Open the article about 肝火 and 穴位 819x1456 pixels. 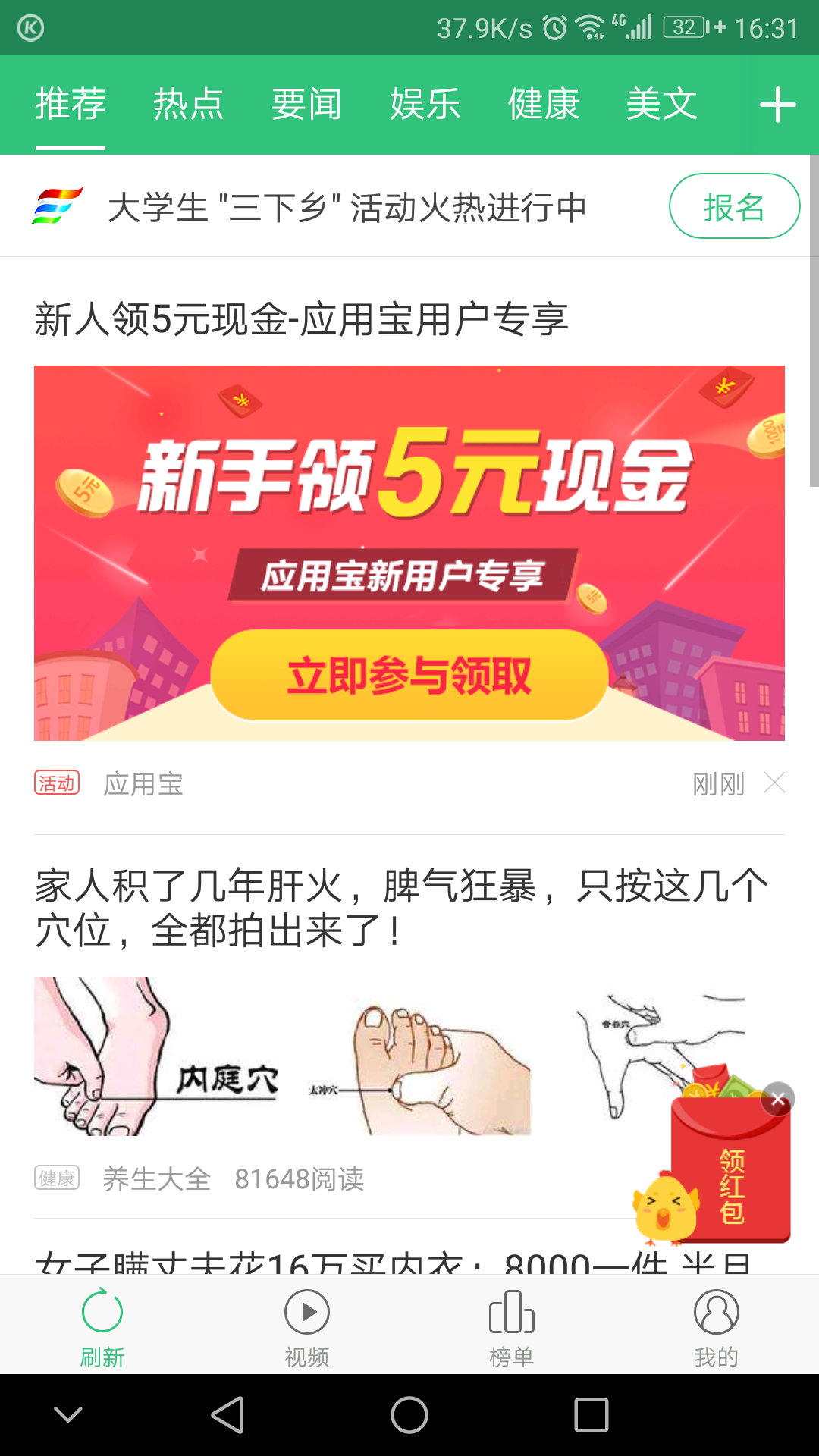[x=400, y=908]
